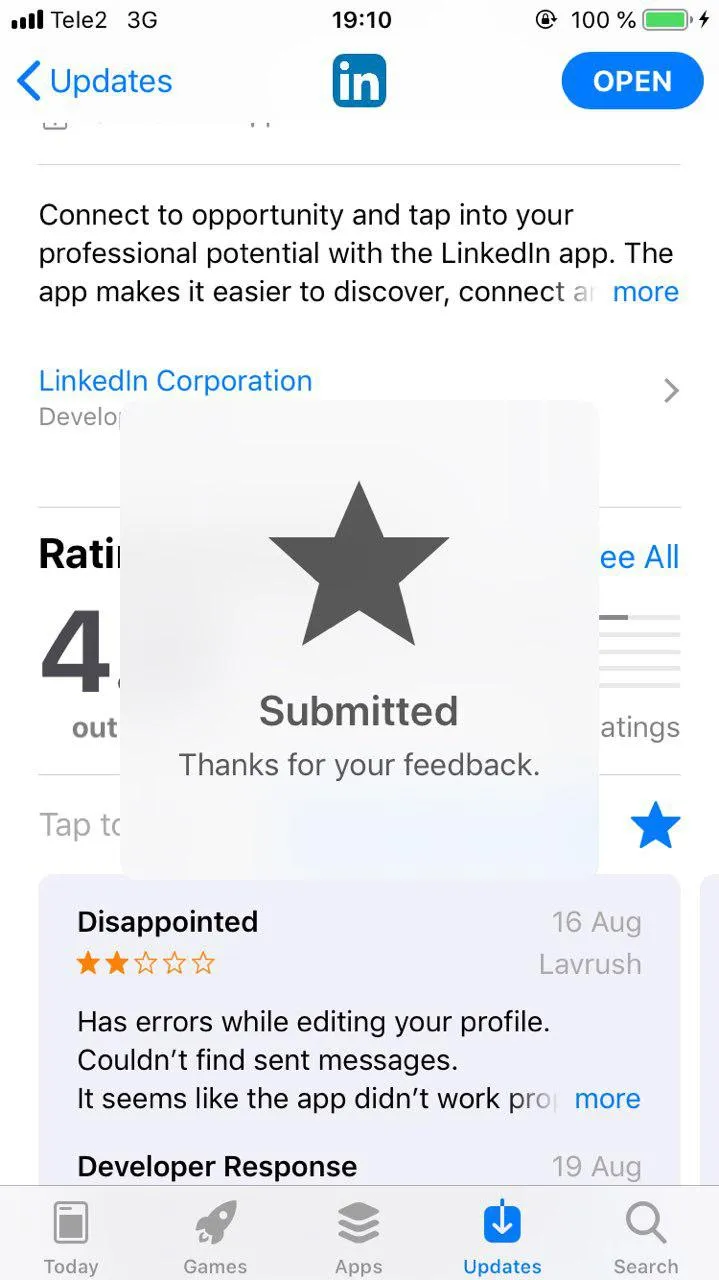
Task: Switch to the Apps tab
Action: pos(359,1238)
